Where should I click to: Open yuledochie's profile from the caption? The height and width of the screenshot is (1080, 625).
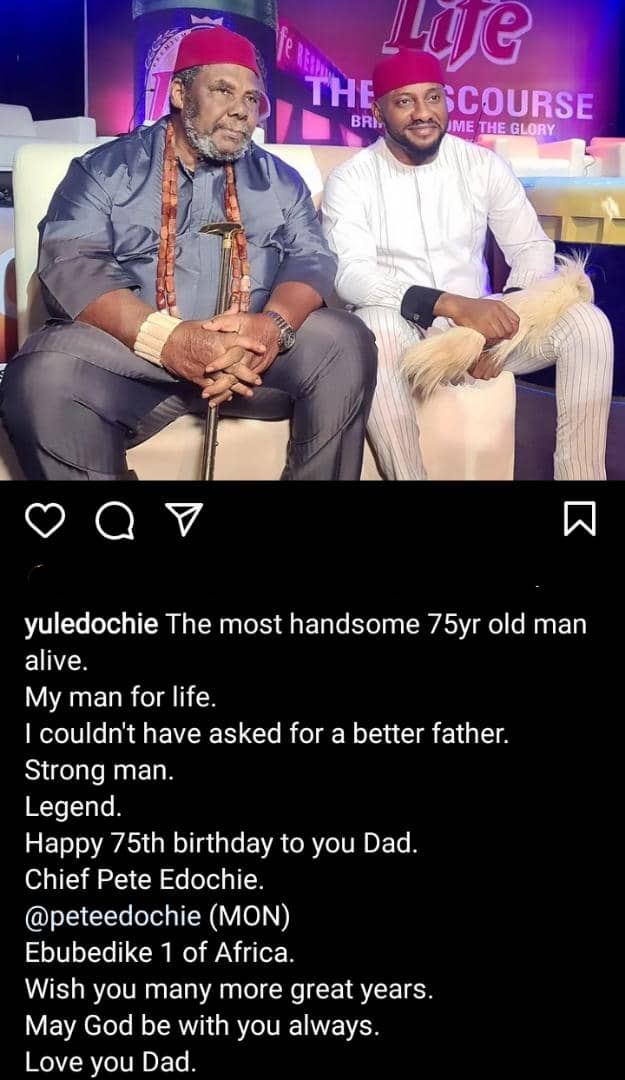coord(92,625)
